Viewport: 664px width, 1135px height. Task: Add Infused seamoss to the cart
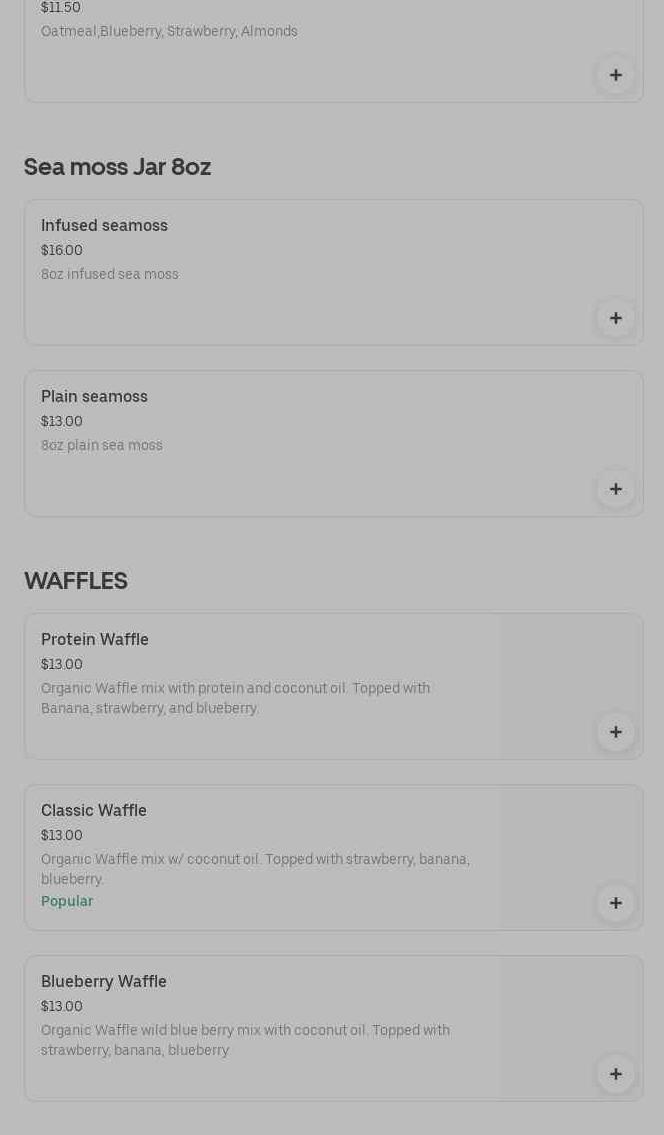[x=615, y=318]
